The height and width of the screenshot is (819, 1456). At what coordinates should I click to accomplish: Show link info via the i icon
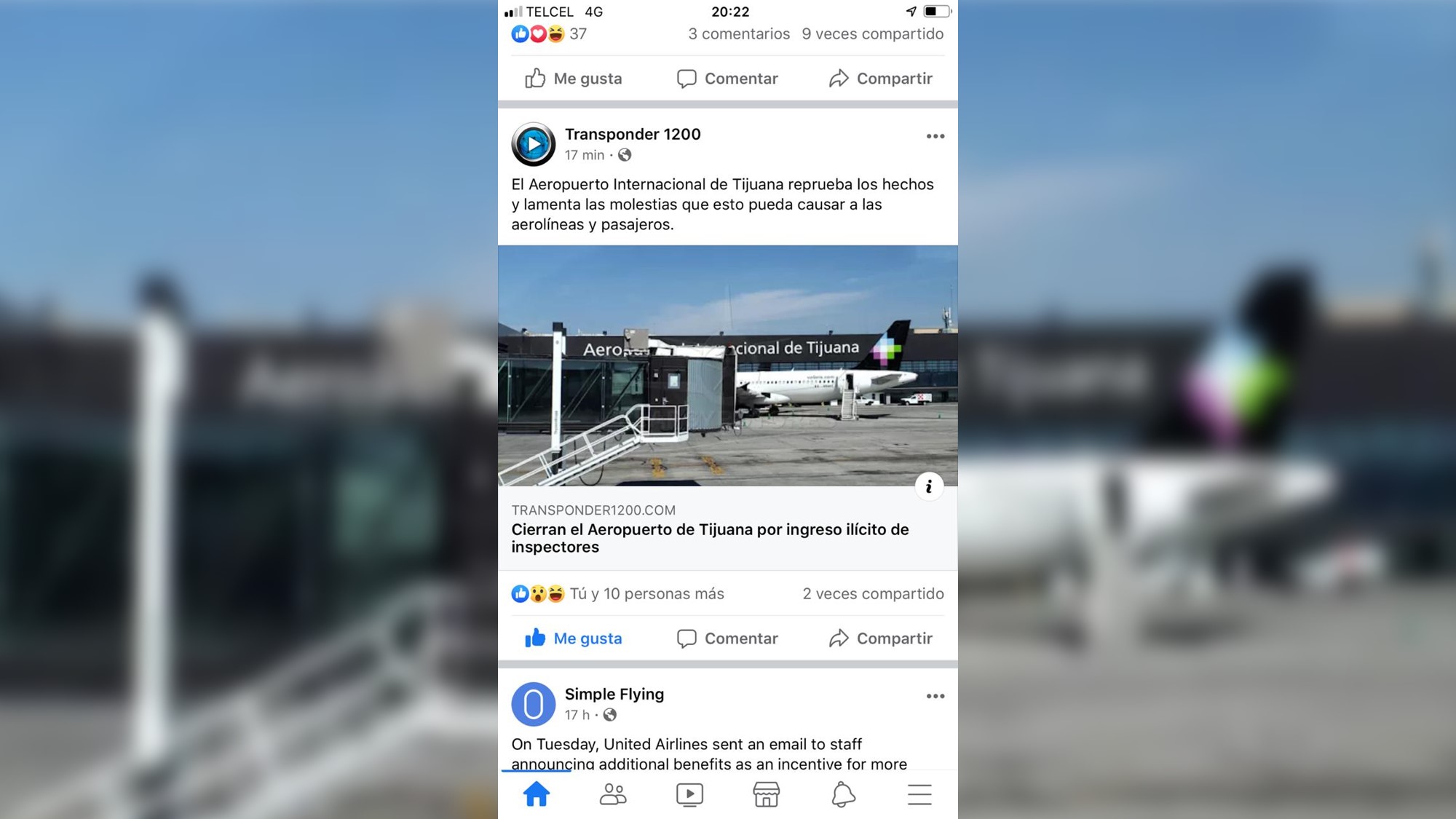[x=929, y=486]
